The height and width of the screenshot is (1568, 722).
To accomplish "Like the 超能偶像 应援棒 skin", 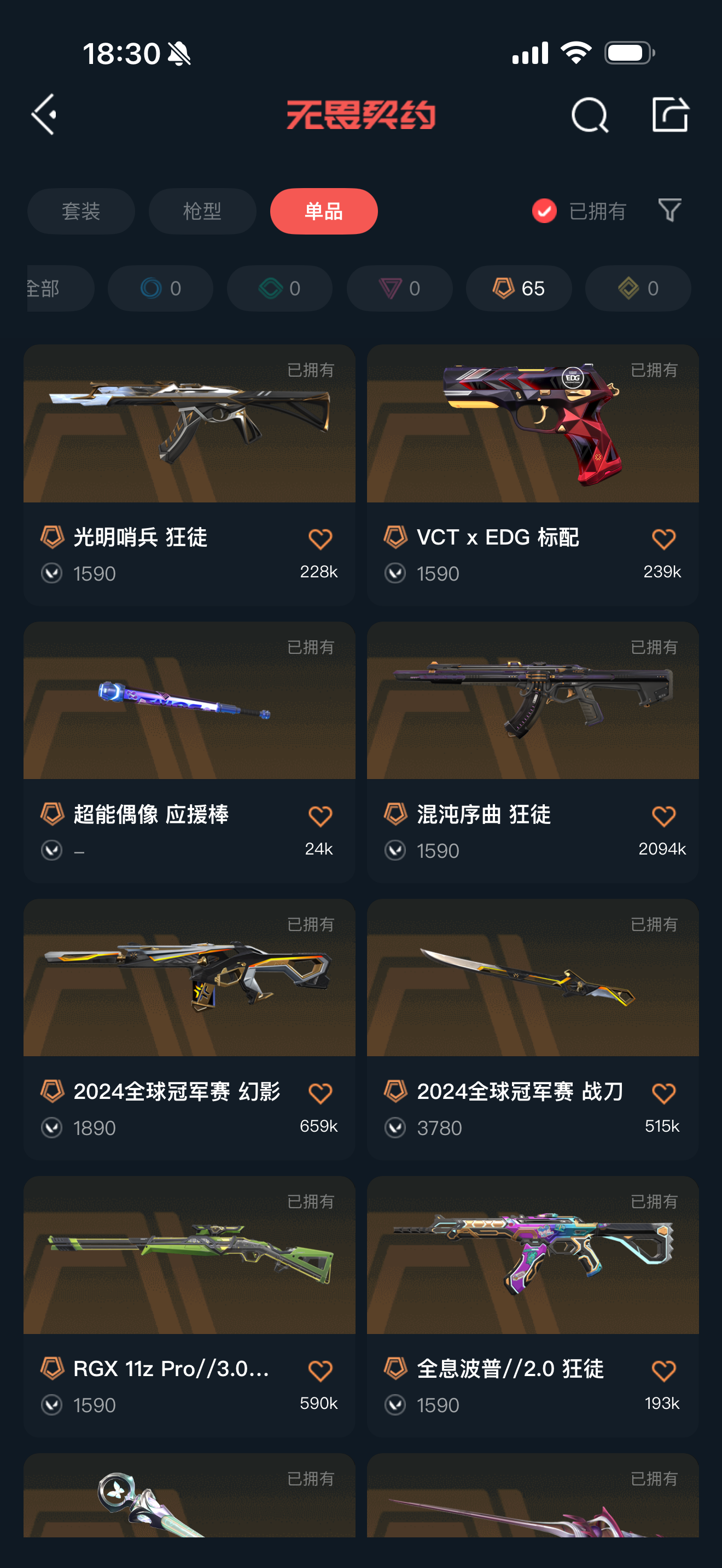I will [x=320, y=816].
